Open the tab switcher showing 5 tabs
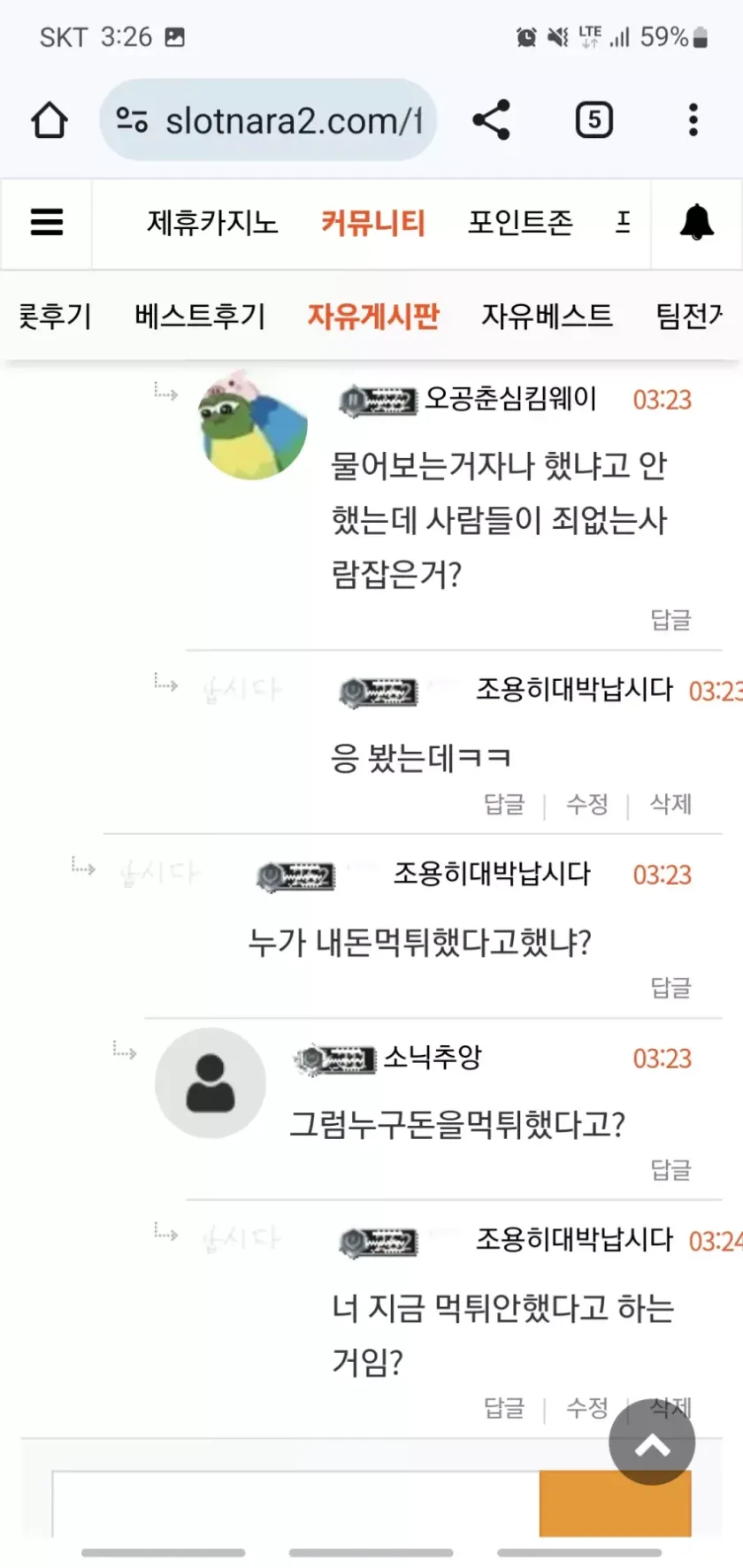This screenshot has height=1568, width=743. [594, 120]
